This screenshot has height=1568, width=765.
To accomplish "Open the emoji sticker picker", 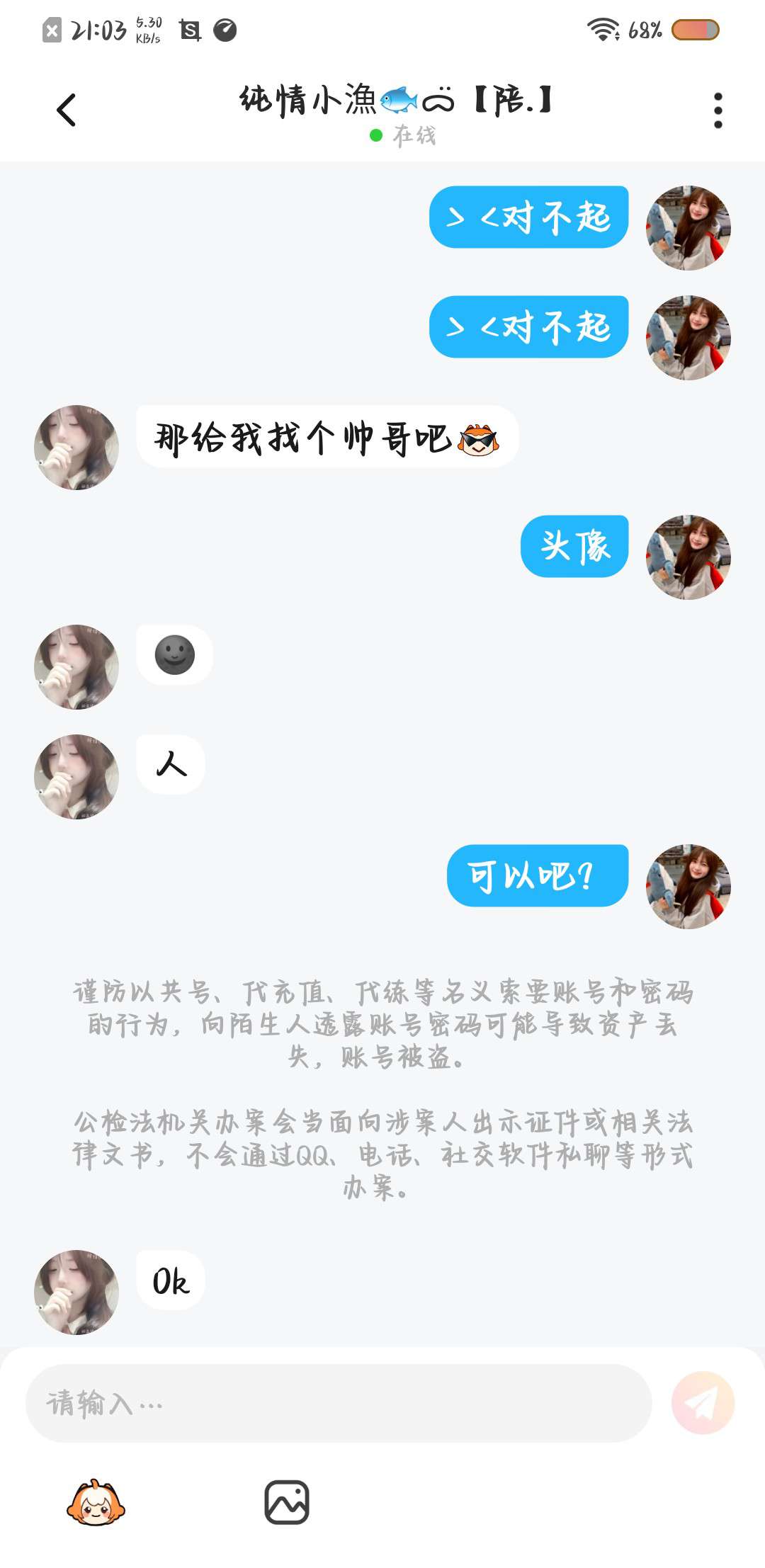I will 96,1502.
